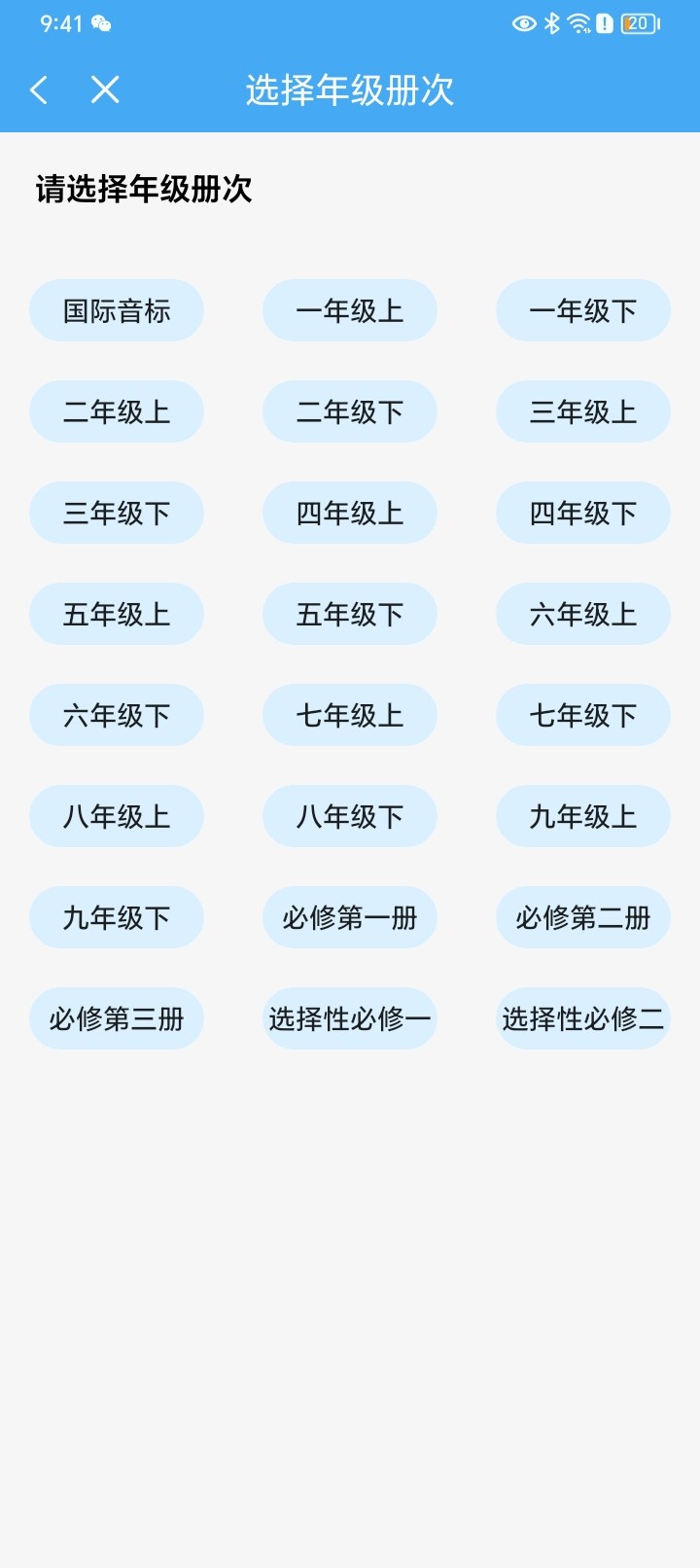Tap the 必修第三册 chip
700x1568 pixels.
(x=117, y=1018)
